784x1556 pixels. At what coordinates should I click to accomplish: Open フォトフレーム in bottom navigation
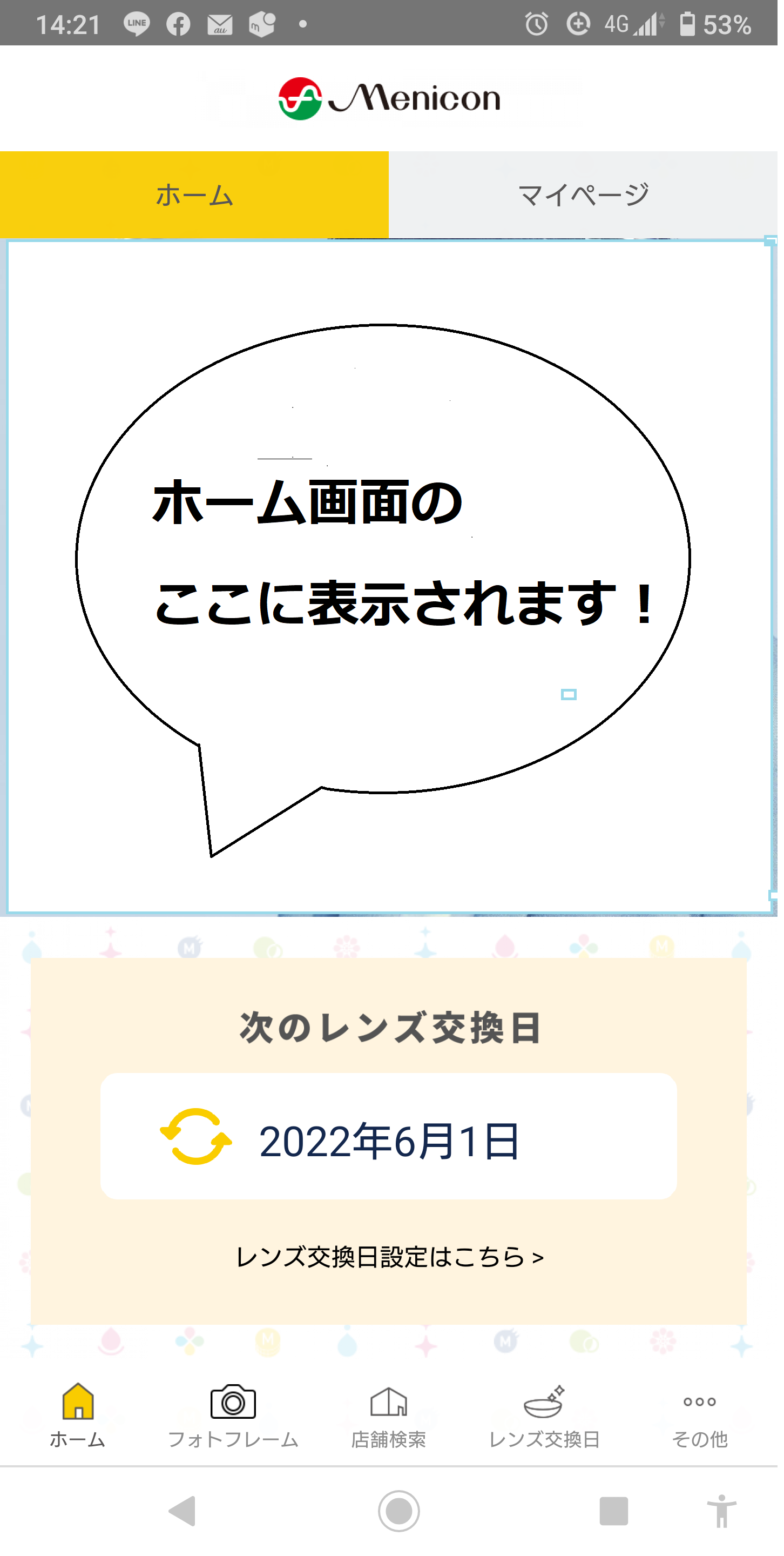coord(233,1417)
